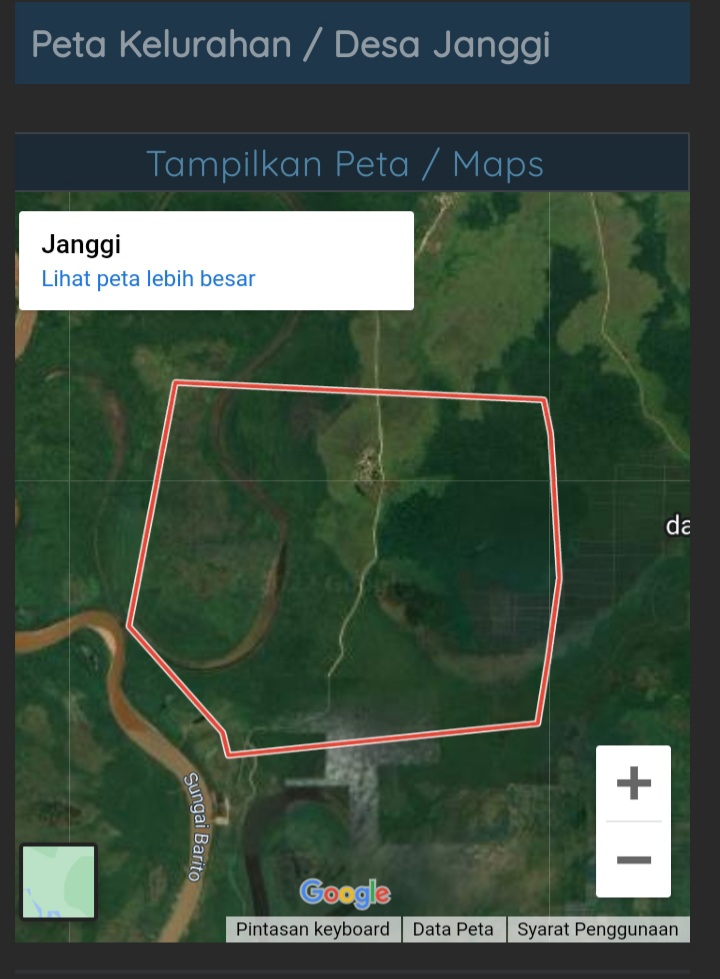This screenshot has width=720, height=979.
Task: Zoom in on the map
Action: 634,783
